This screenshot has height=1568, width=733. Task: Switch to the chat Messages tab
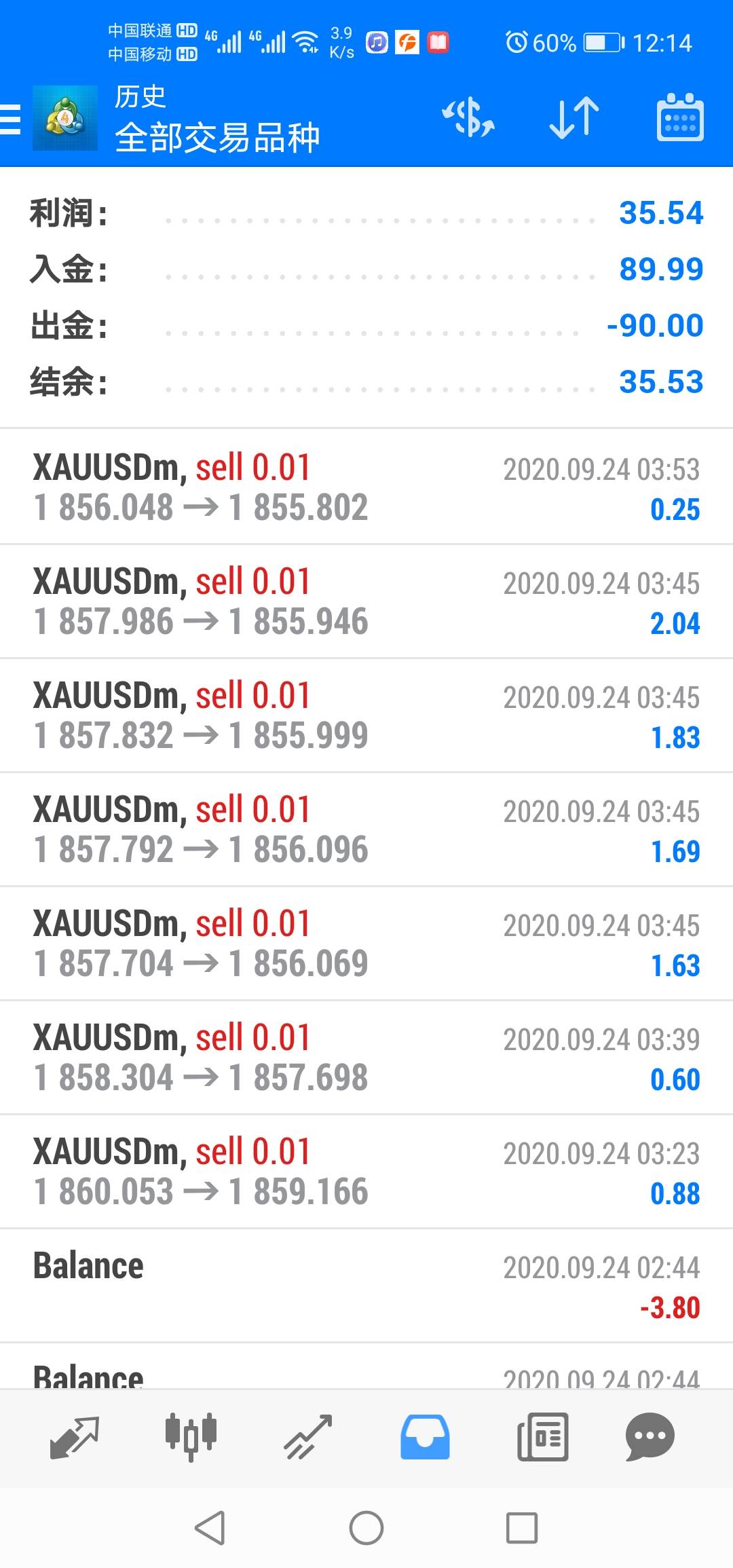click(x=650, y=1436)
